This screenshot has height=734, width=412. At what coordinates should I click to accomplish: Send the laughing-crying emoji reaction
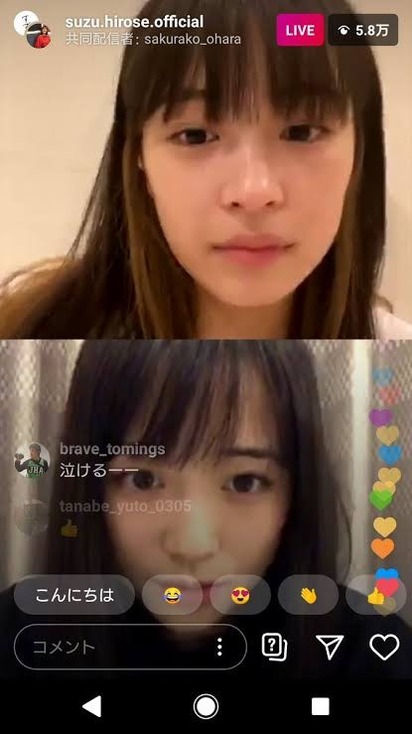[x=172, y=595]
